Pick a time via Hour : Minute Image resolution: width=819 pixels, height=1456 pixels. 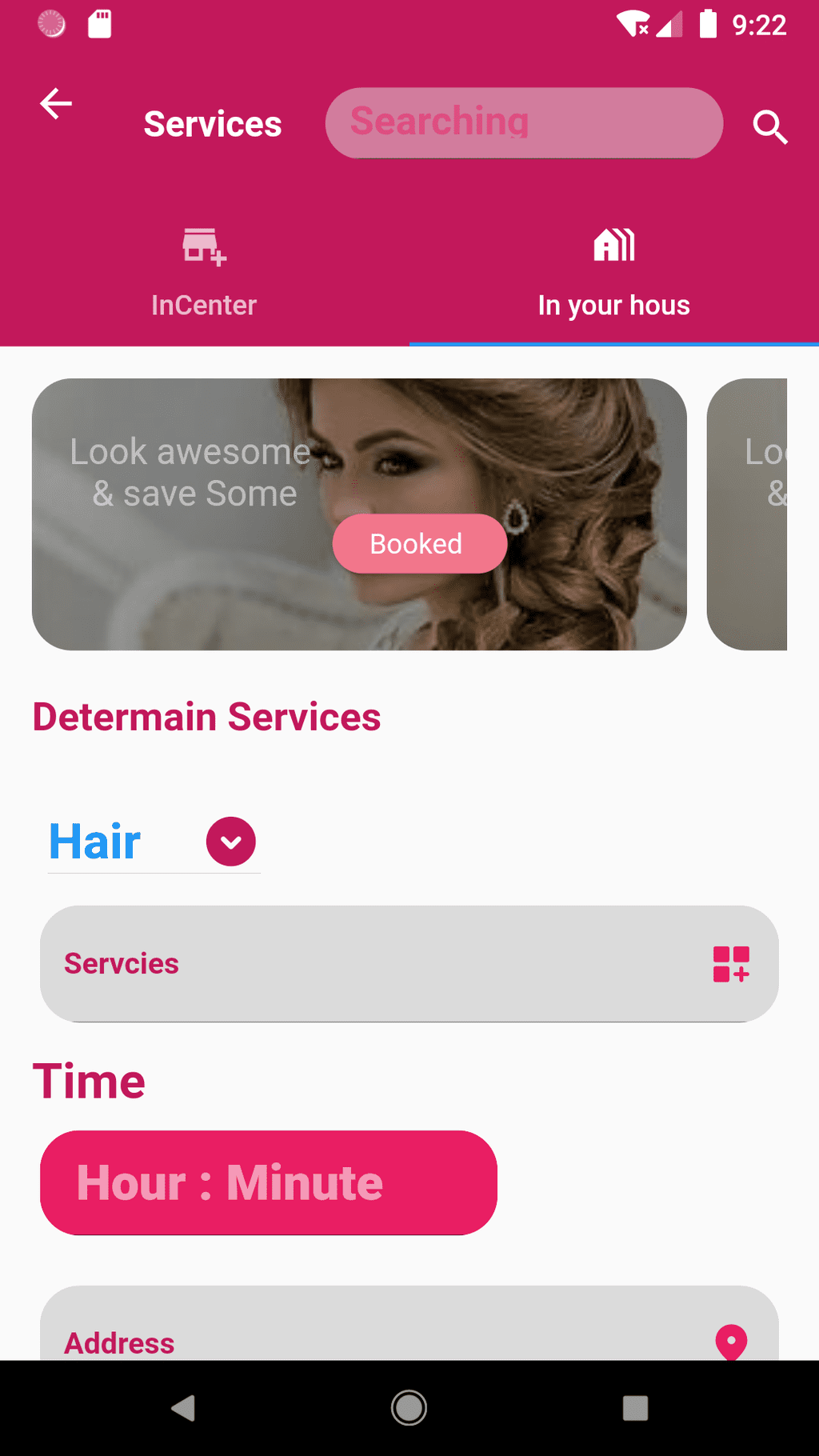(x=269, y=1182)
